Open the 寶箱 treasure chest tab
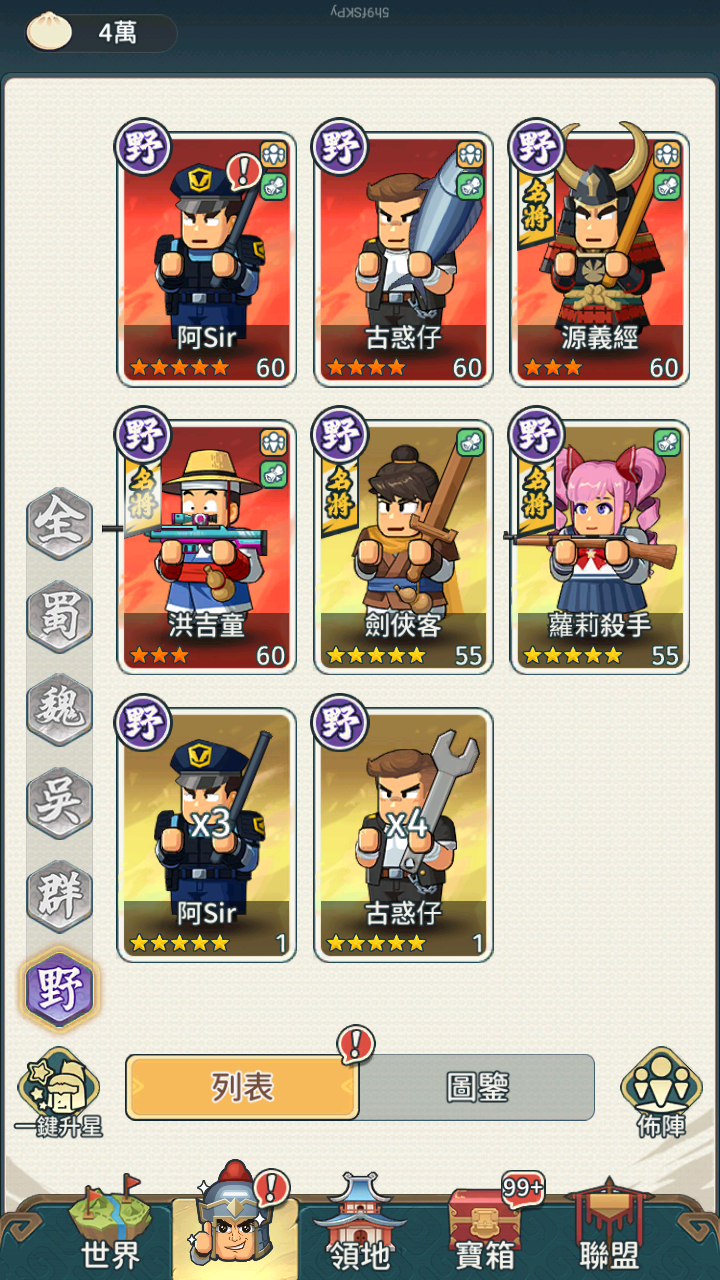The image size is (720, 1280). tap(484, 1228)
